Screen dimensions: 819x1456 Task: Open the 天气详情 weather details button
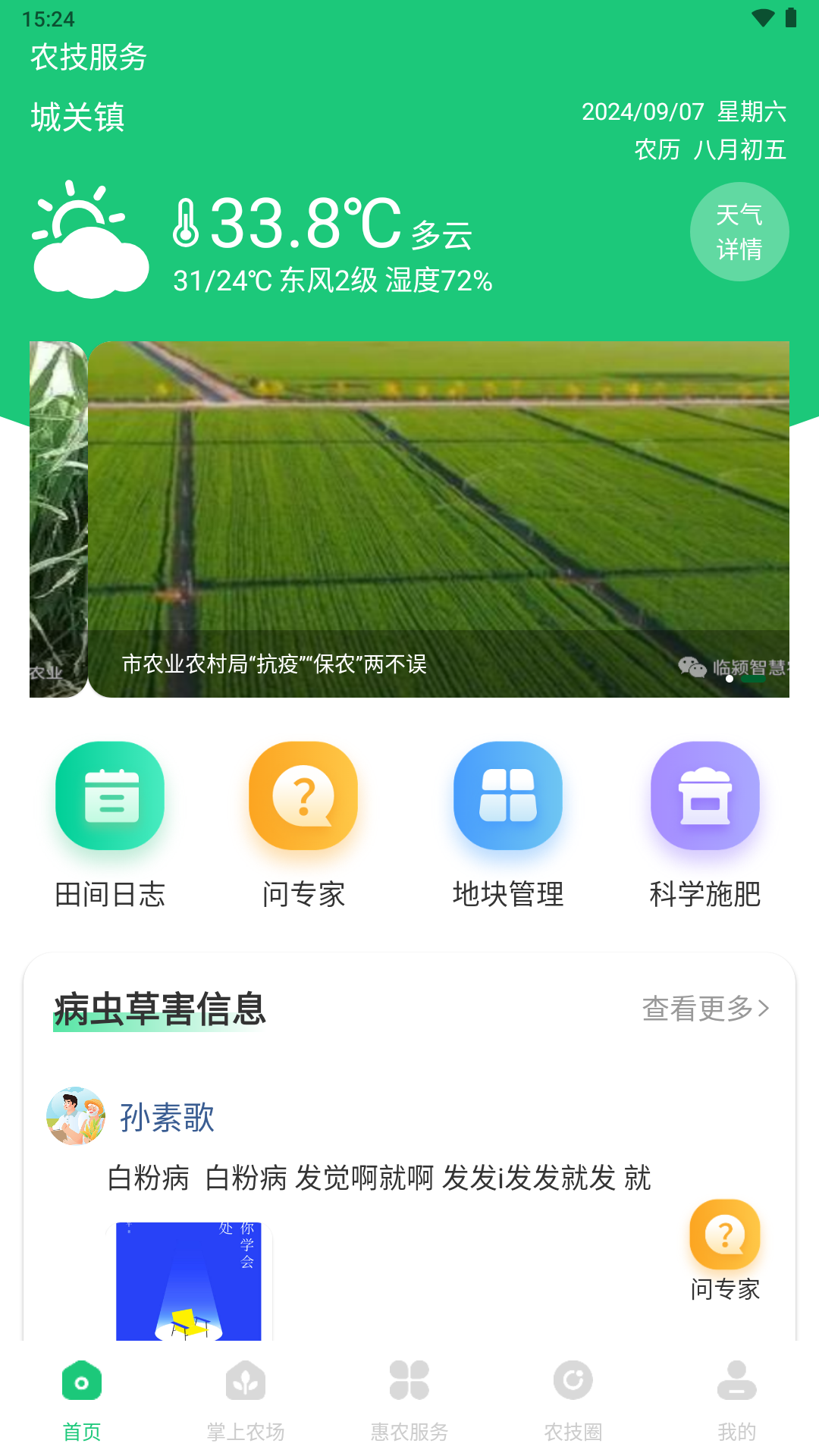click(x=739, y=232)
